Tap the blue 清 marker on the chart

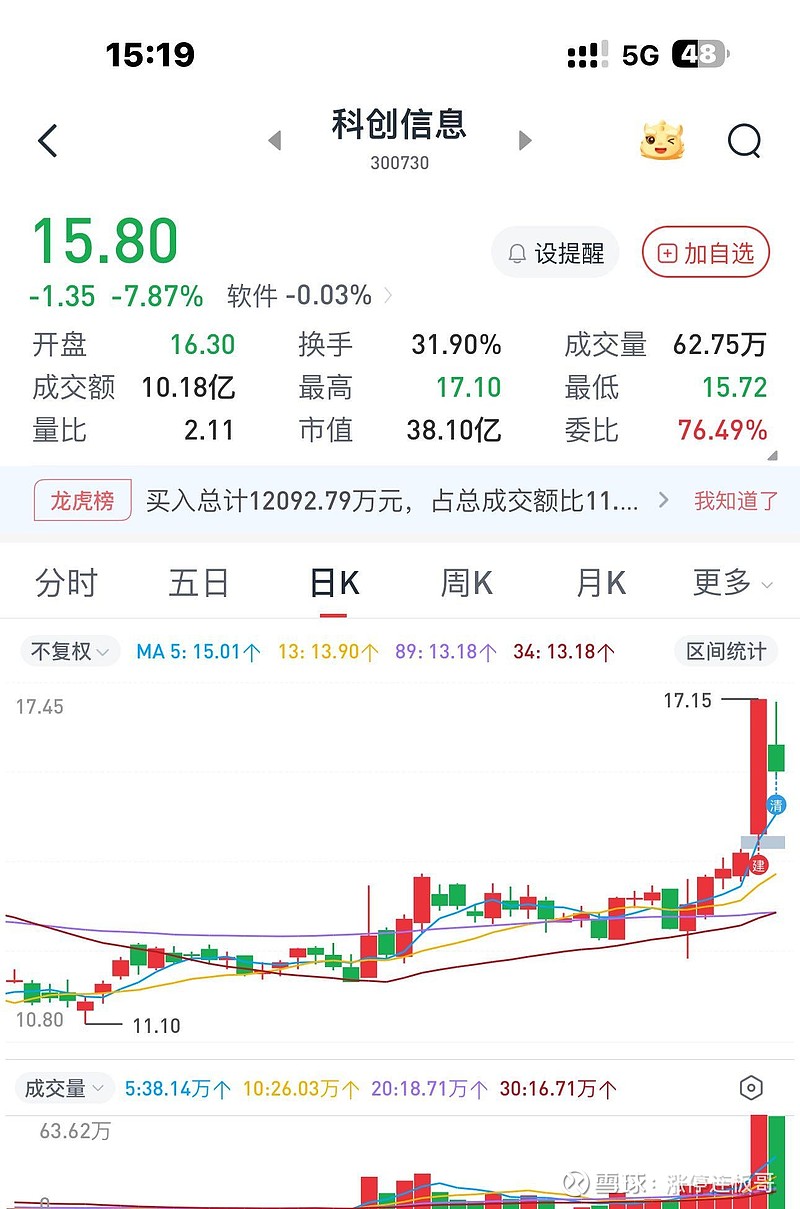(774, 805)
